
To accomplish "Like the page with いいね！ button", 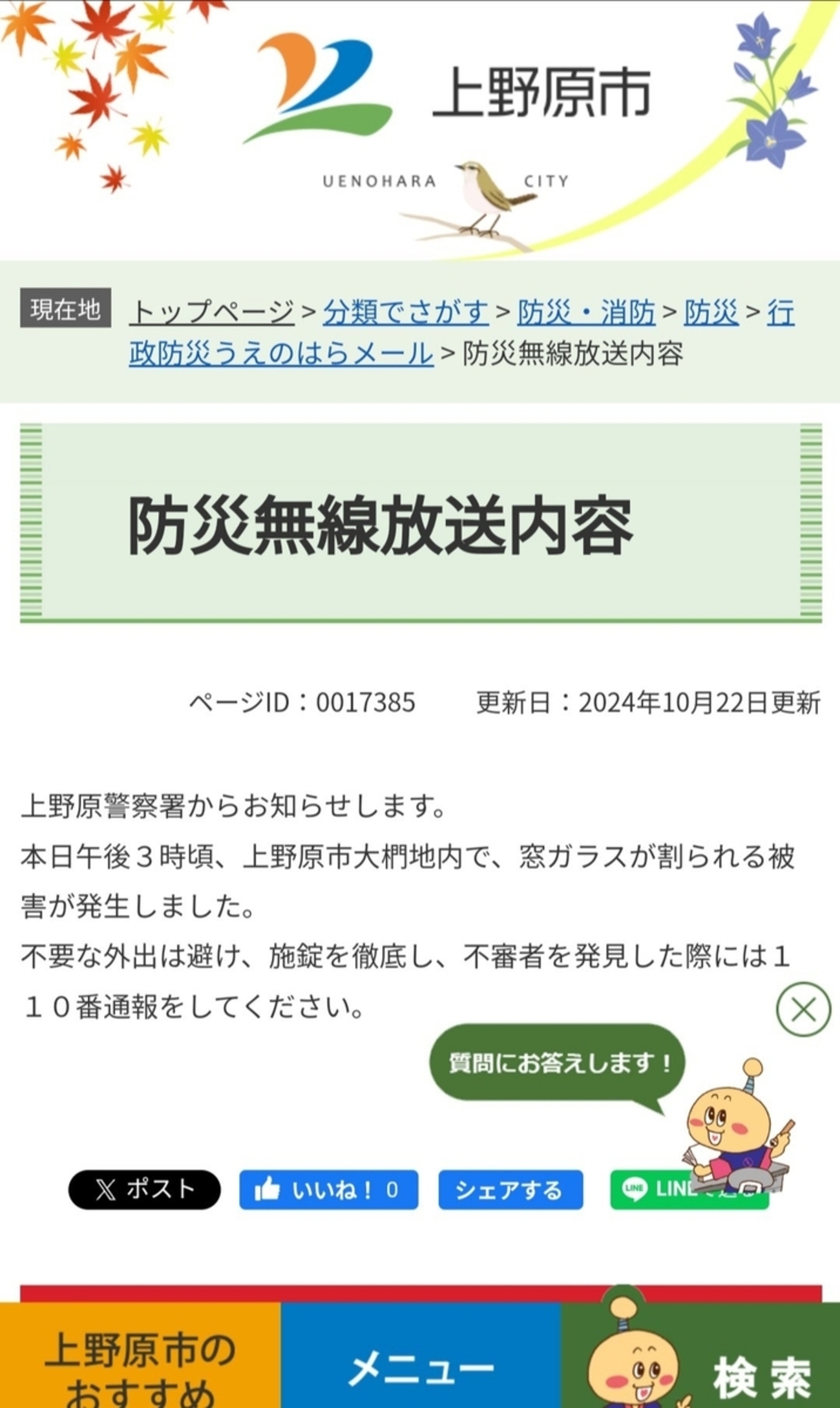I will coord(328,1190).
